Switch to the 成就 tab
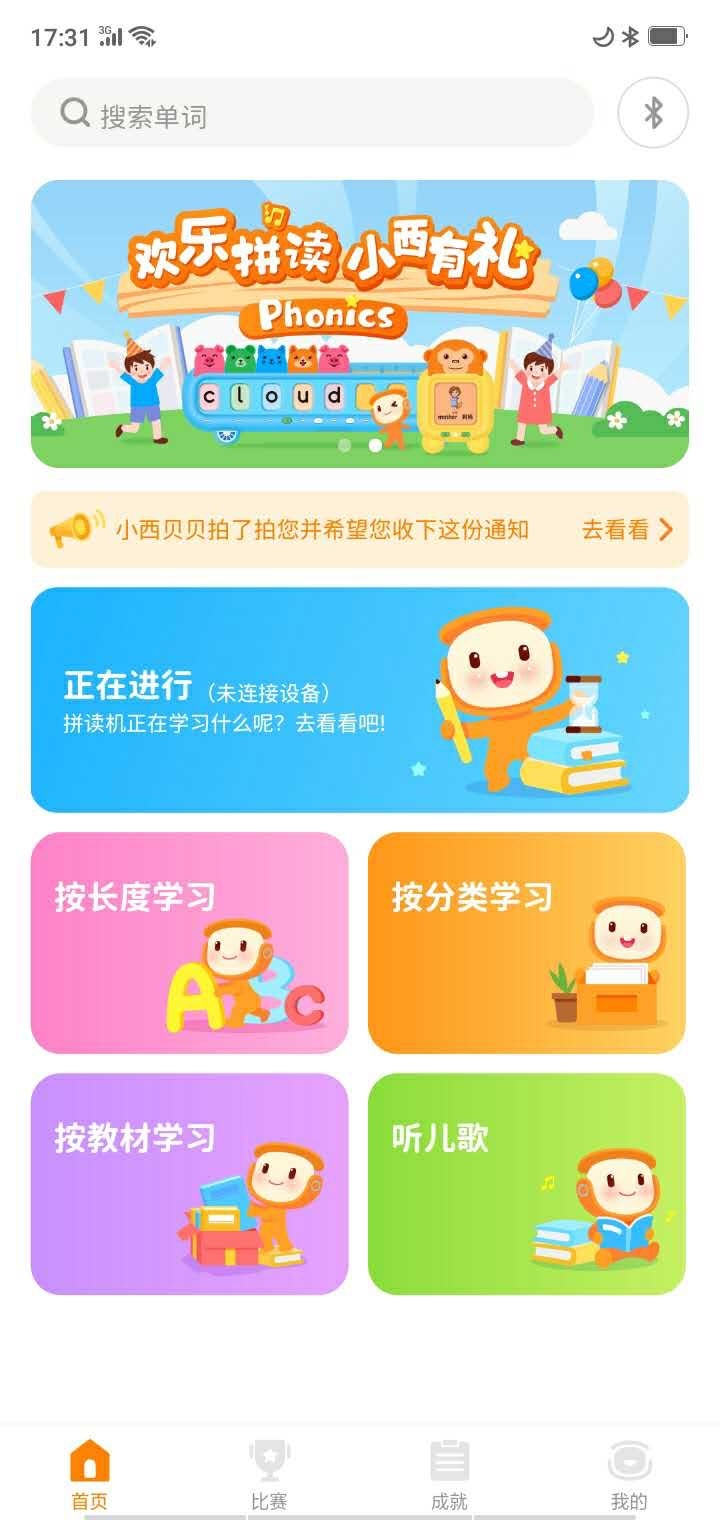The height and width of the screenshot is (1520, 720). pos(449,1474)
